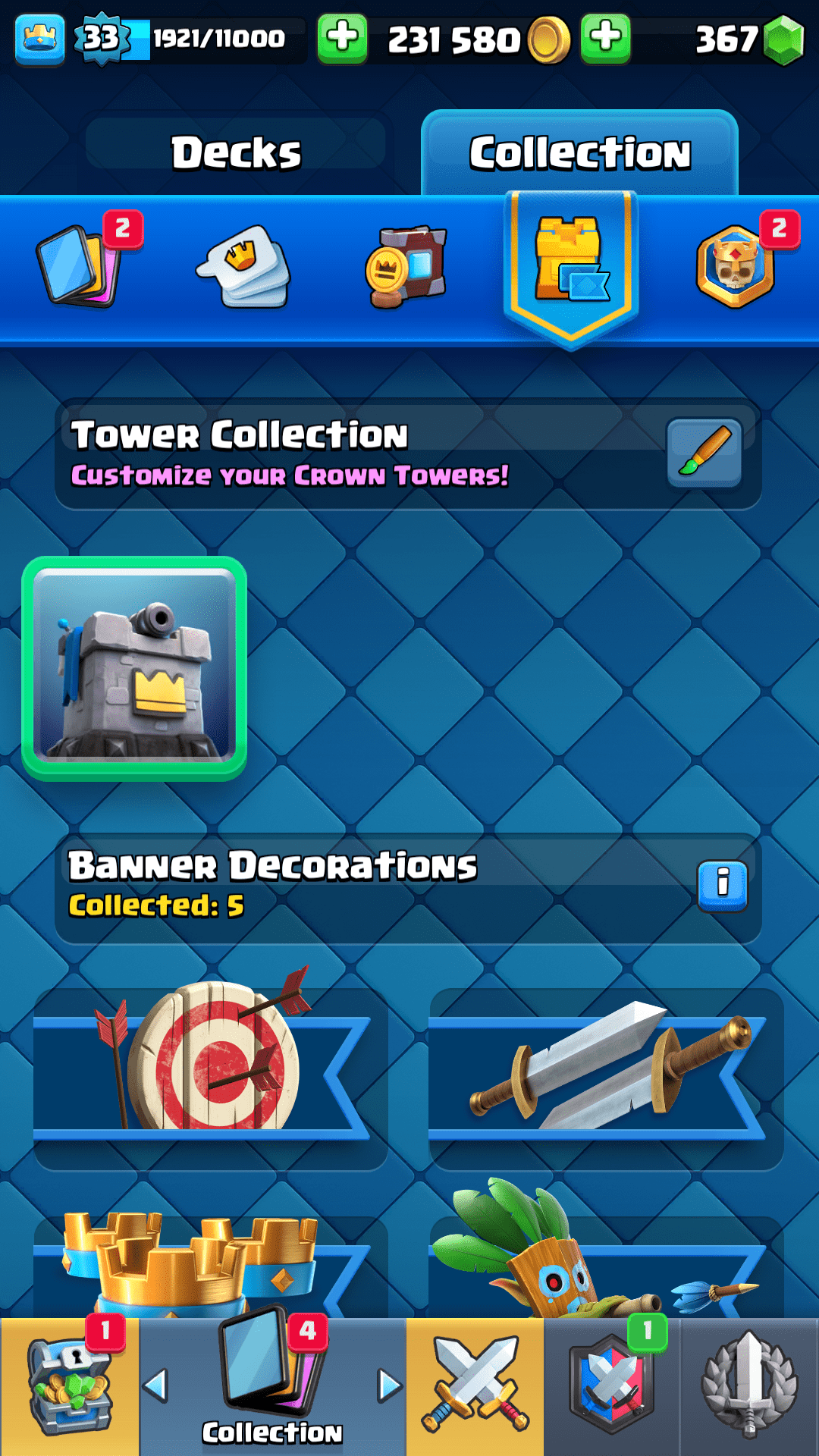819x1456 pixels.
Task: Open the shop treasure chest tab
Action: click(69, 1388)
